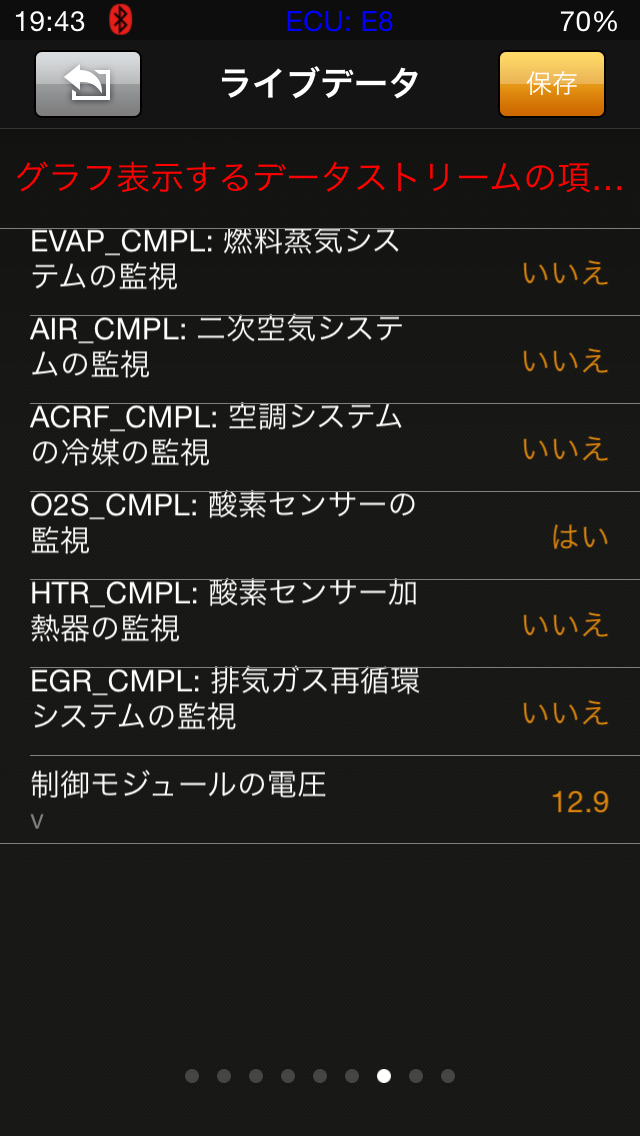Viewport: 640px width, 1136px height.
Task: Tap the page indicator dots
Action: [320, 1076]
